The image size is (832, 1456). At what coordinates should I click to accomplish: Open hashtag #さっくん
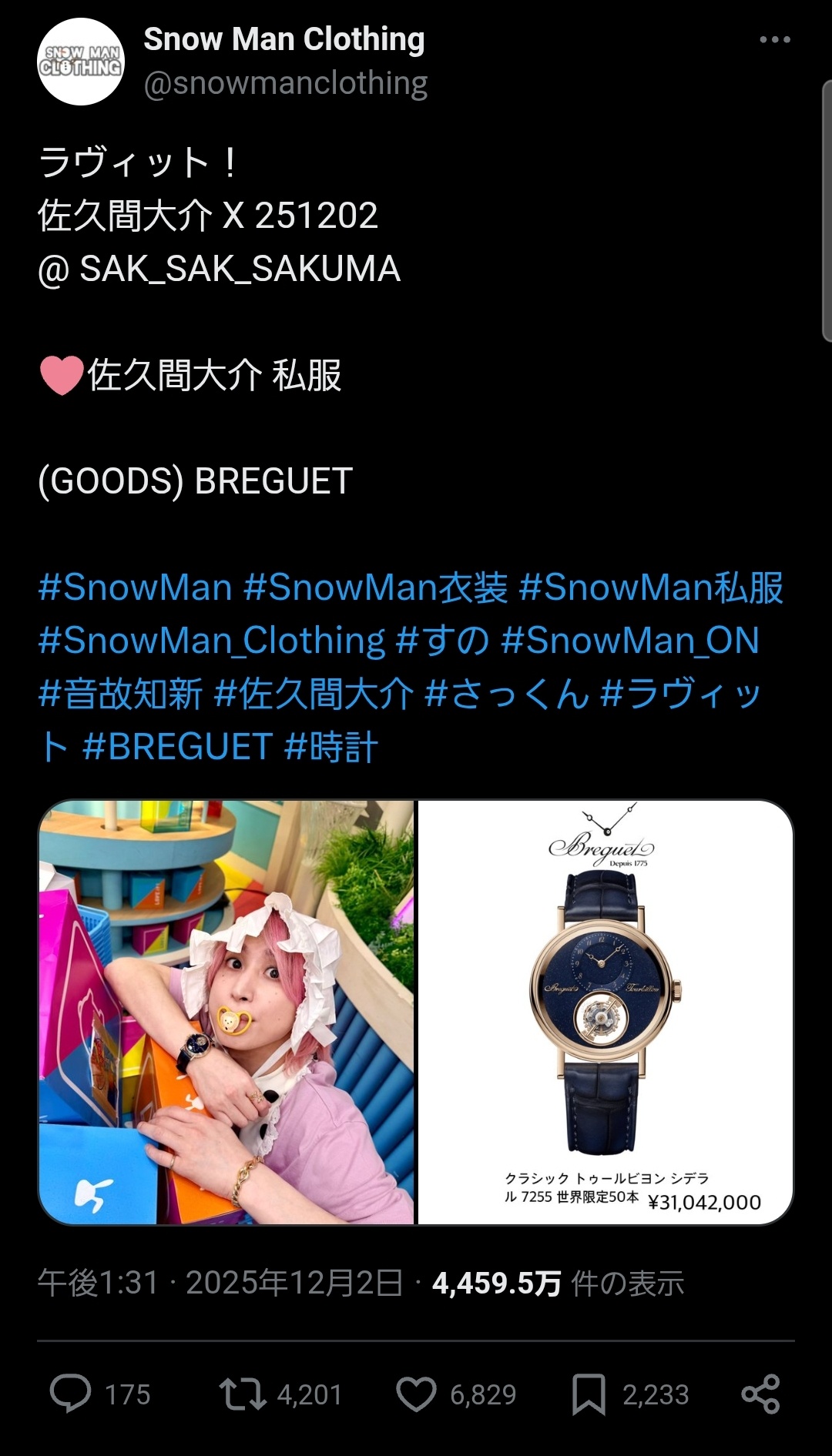[507, 694]
